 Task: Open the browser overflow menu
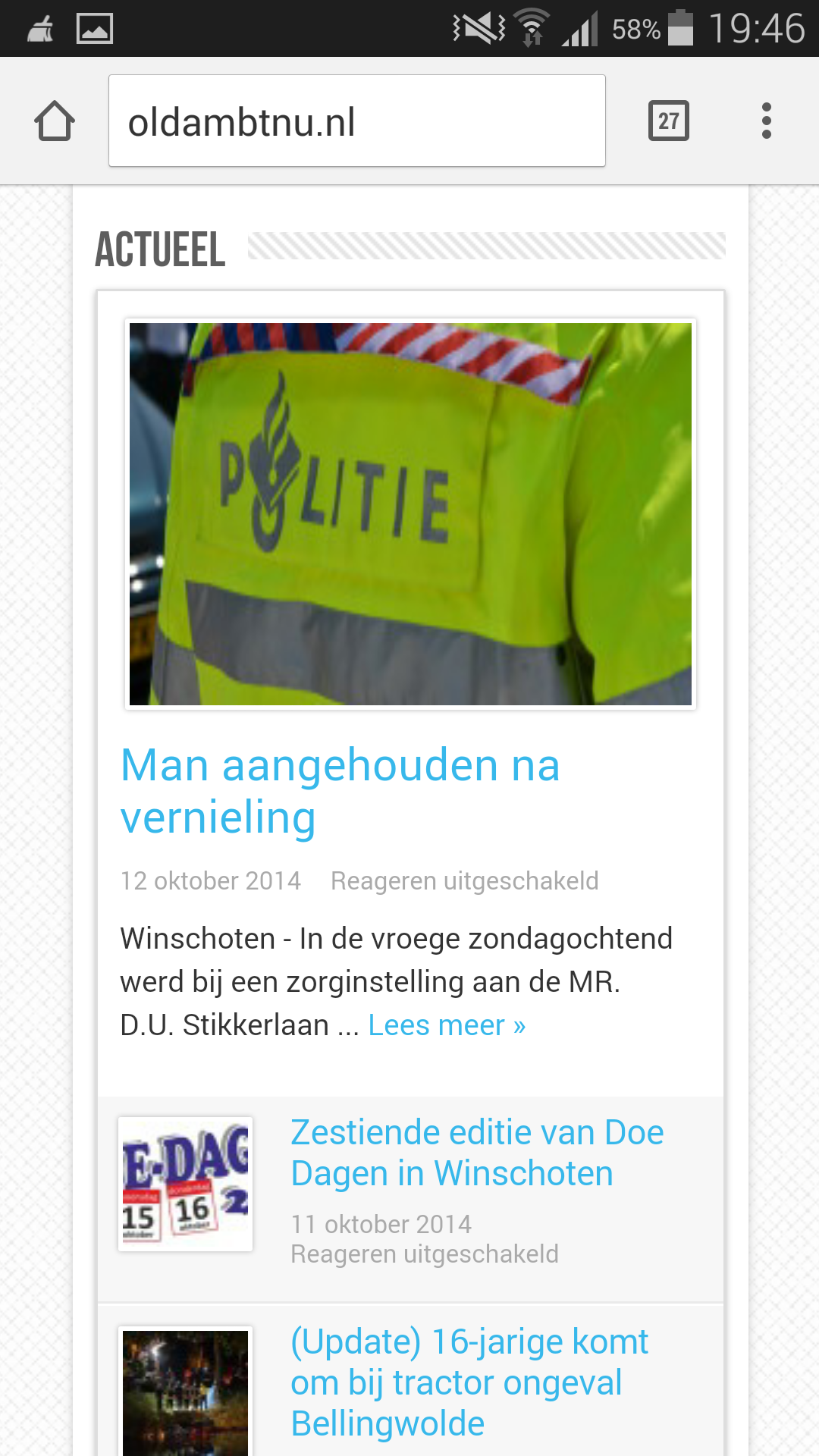coord(766,121)
